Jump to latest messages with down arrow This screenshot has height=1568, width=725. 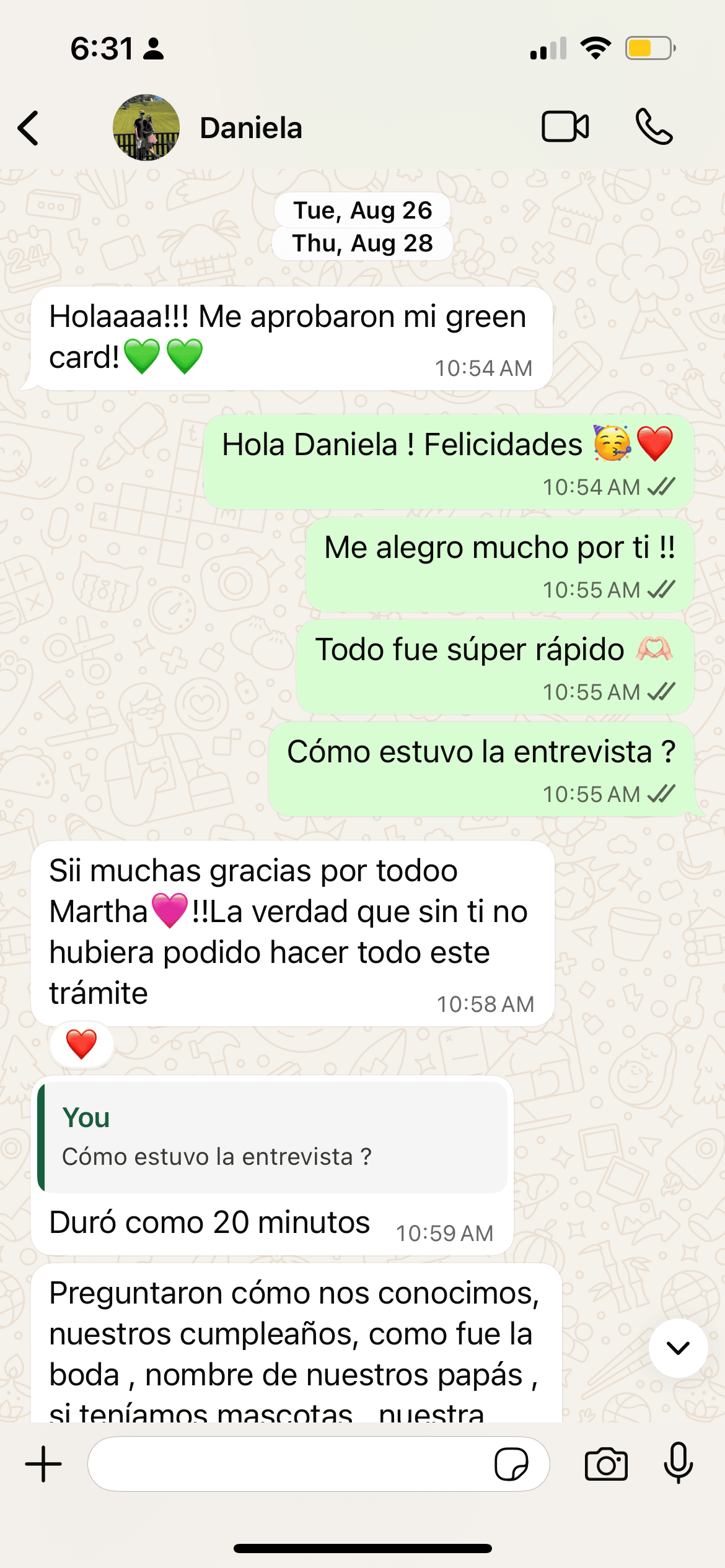(678, 1348)
